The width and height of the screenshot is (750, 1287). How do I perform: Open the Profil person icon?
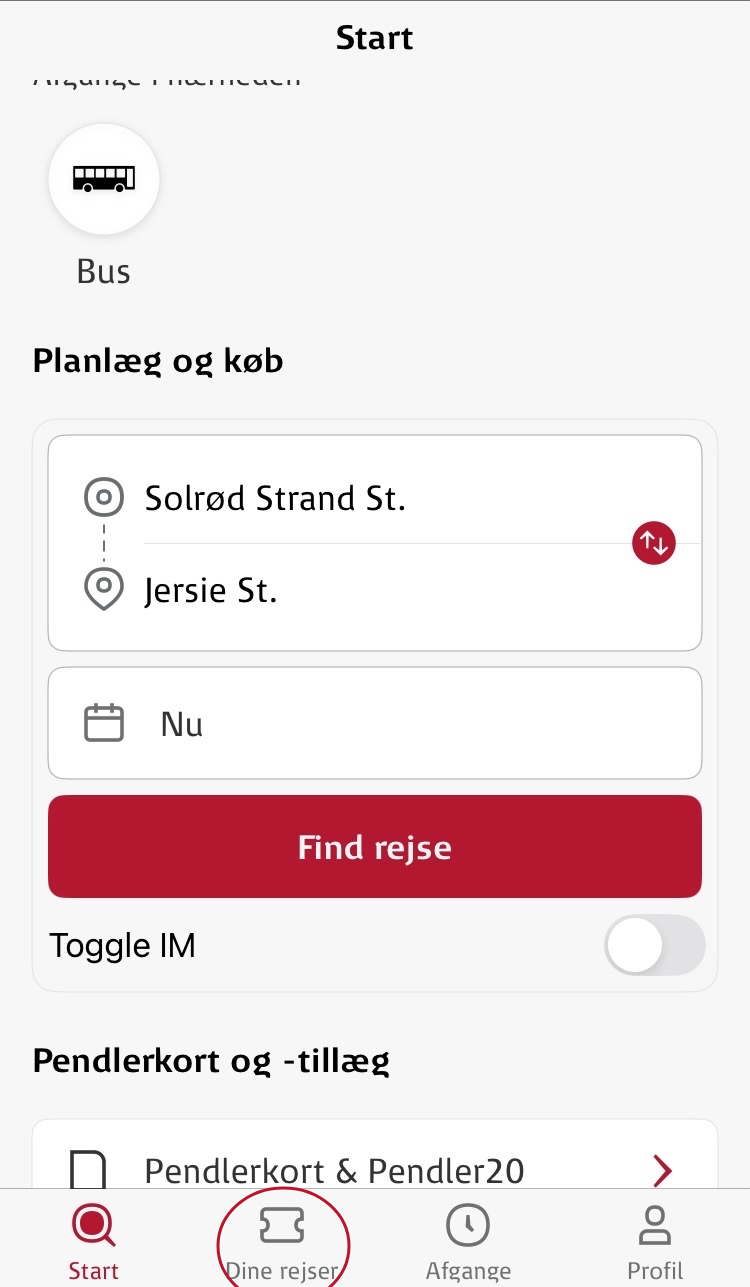(655, 1224)
